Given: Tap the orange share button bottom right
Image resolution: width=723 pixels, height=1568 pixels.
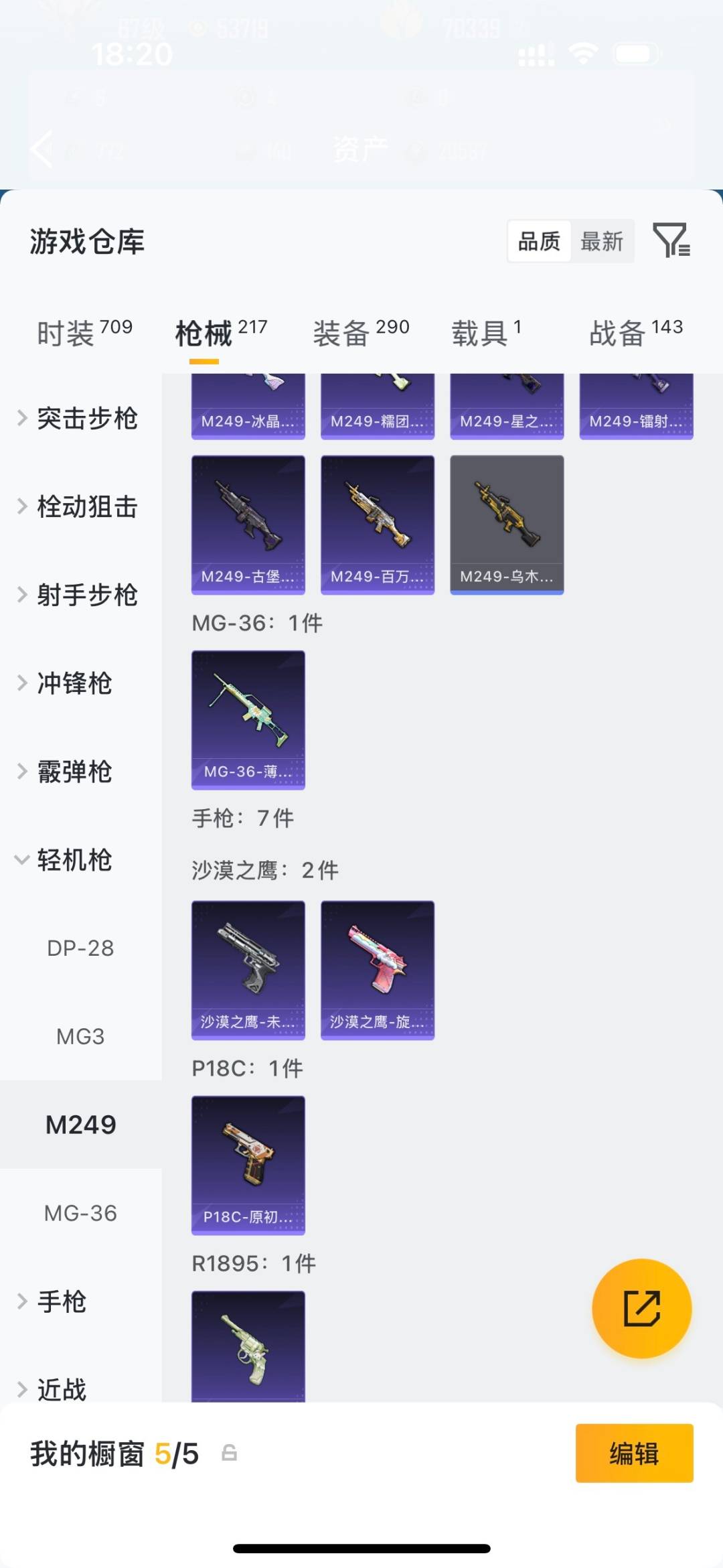Looking at the screenshot, I should (641, 1308).
